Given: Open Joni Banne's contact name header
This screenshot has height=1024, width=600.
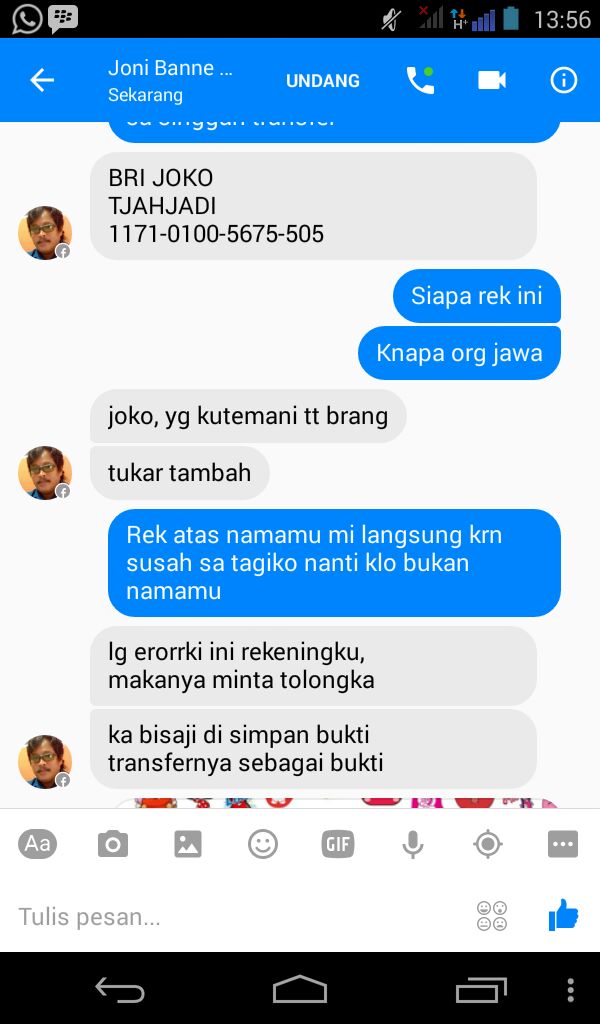Looking at the screenshot, I should tap(170, 68).
